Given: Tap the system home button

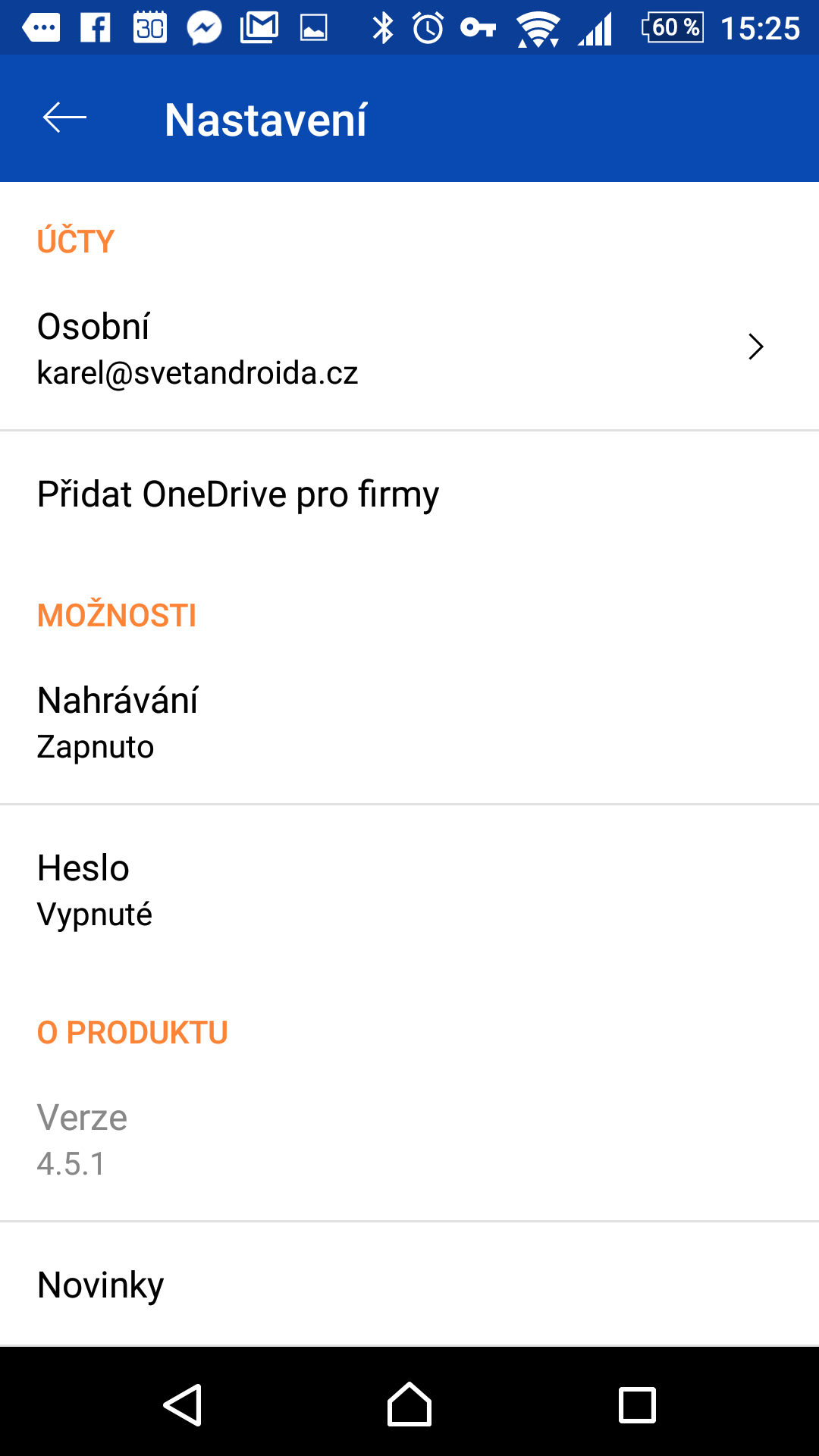Looking at the screenshot, I should tap(409, 1404).
